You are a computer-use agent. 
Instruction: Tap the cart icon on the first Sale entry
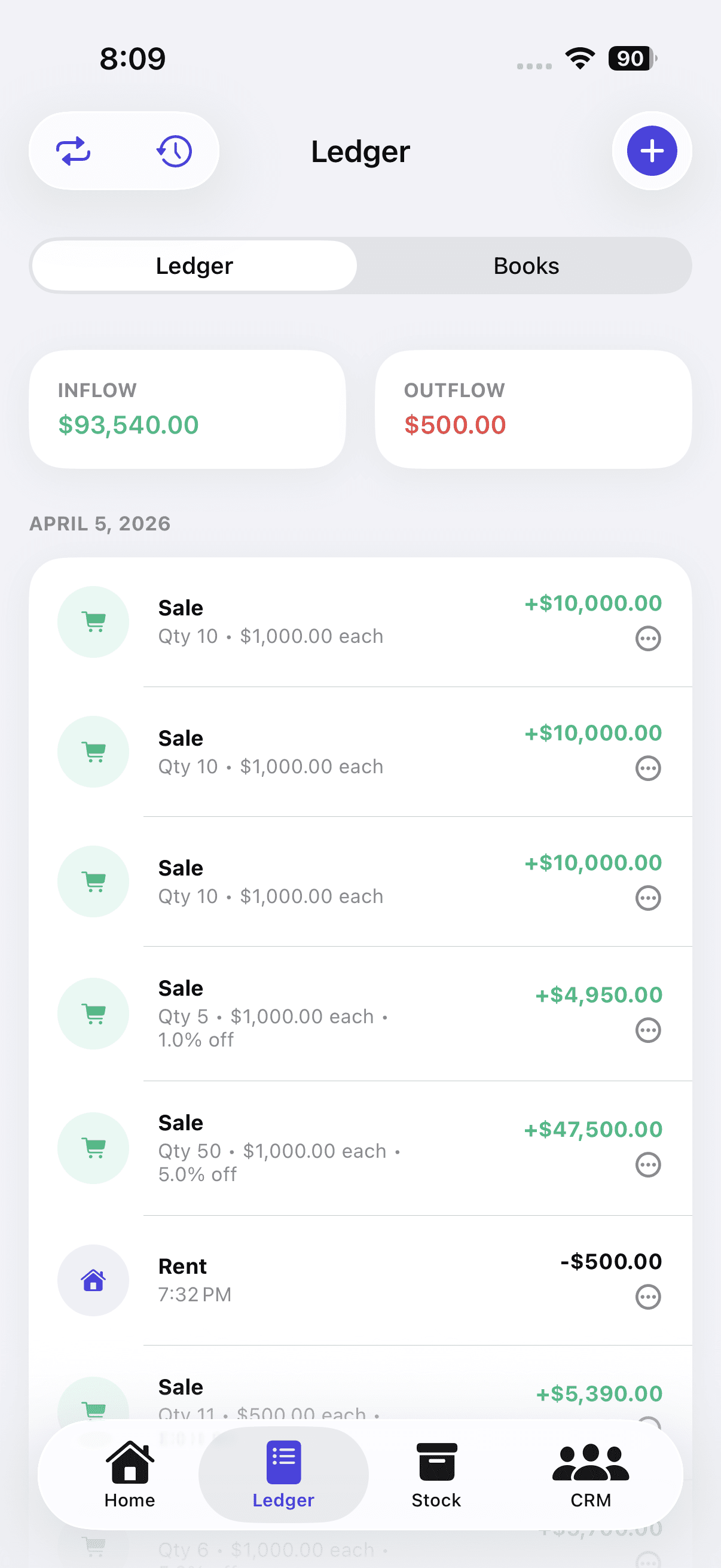(93, 621)
